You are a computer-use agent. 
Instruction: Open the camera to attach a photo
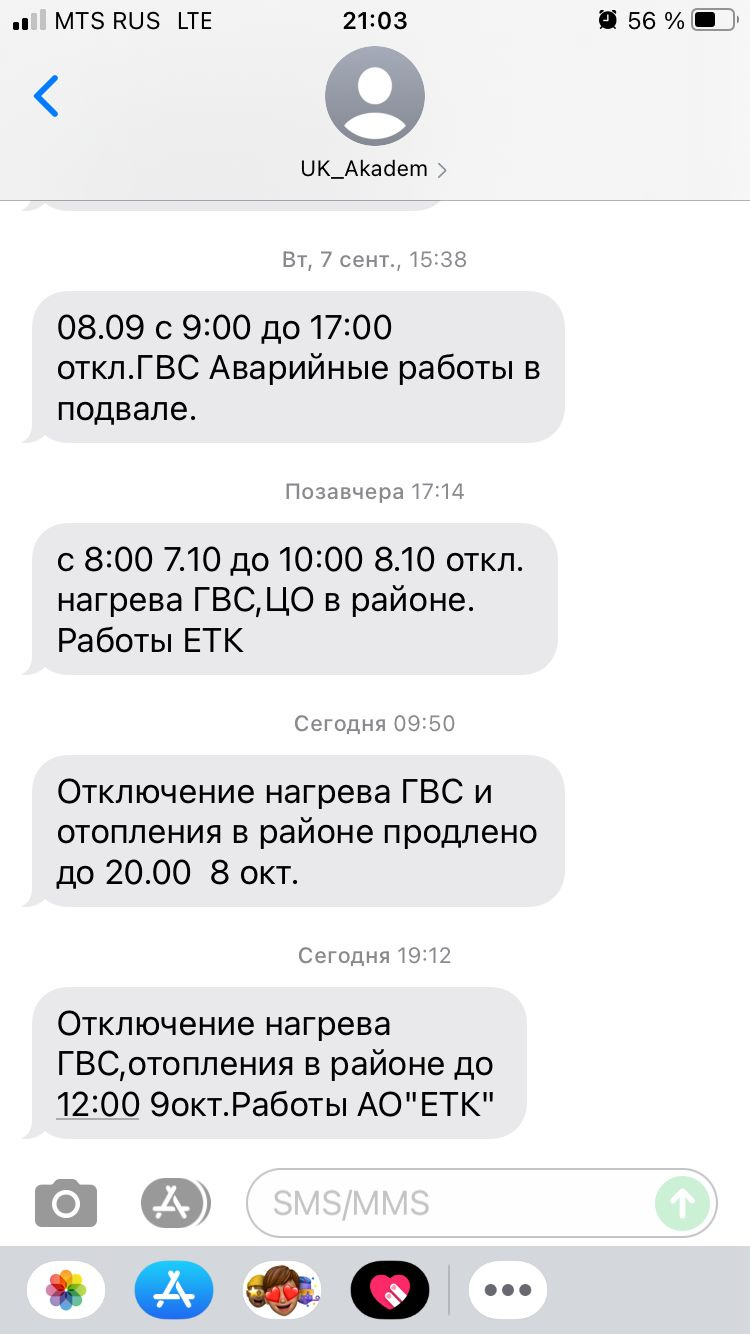point(66,1203)
